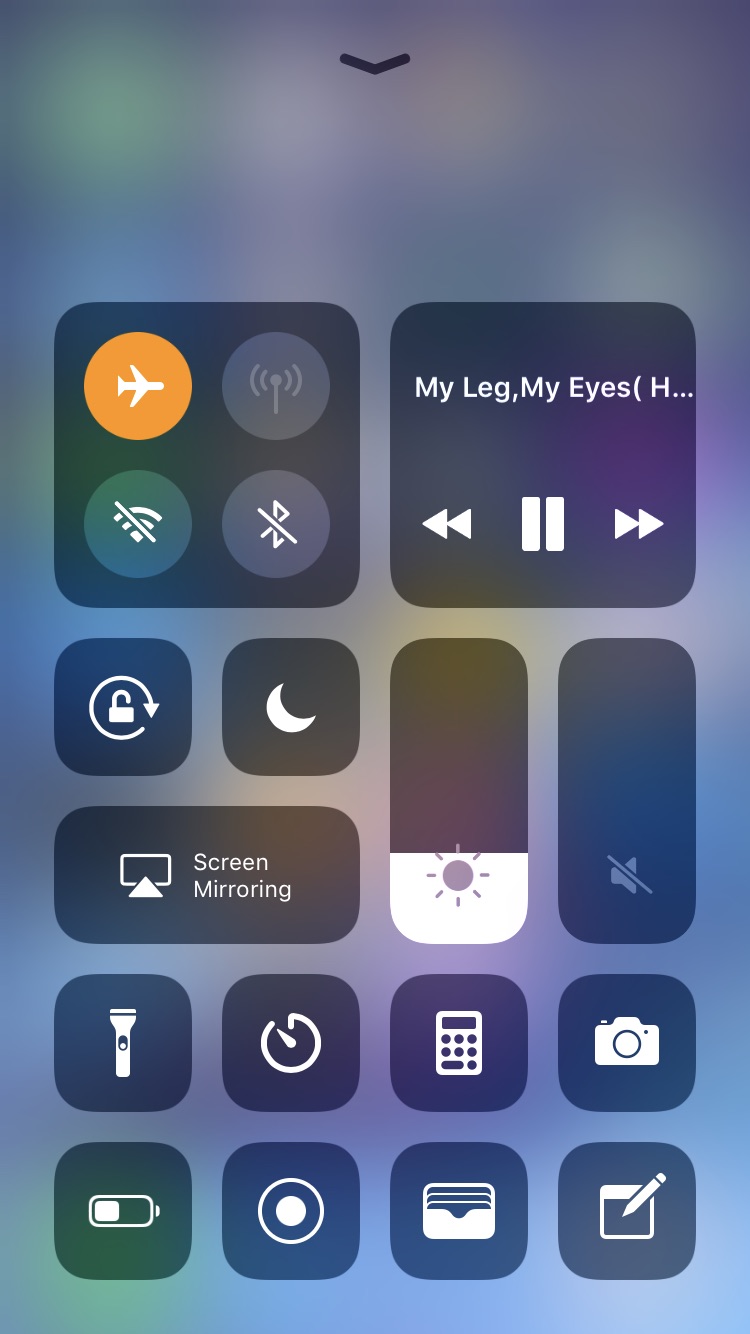Screen dimensions: 750x1334
Task: Tap the brightness slider
Action: click(x=459, y=791)
